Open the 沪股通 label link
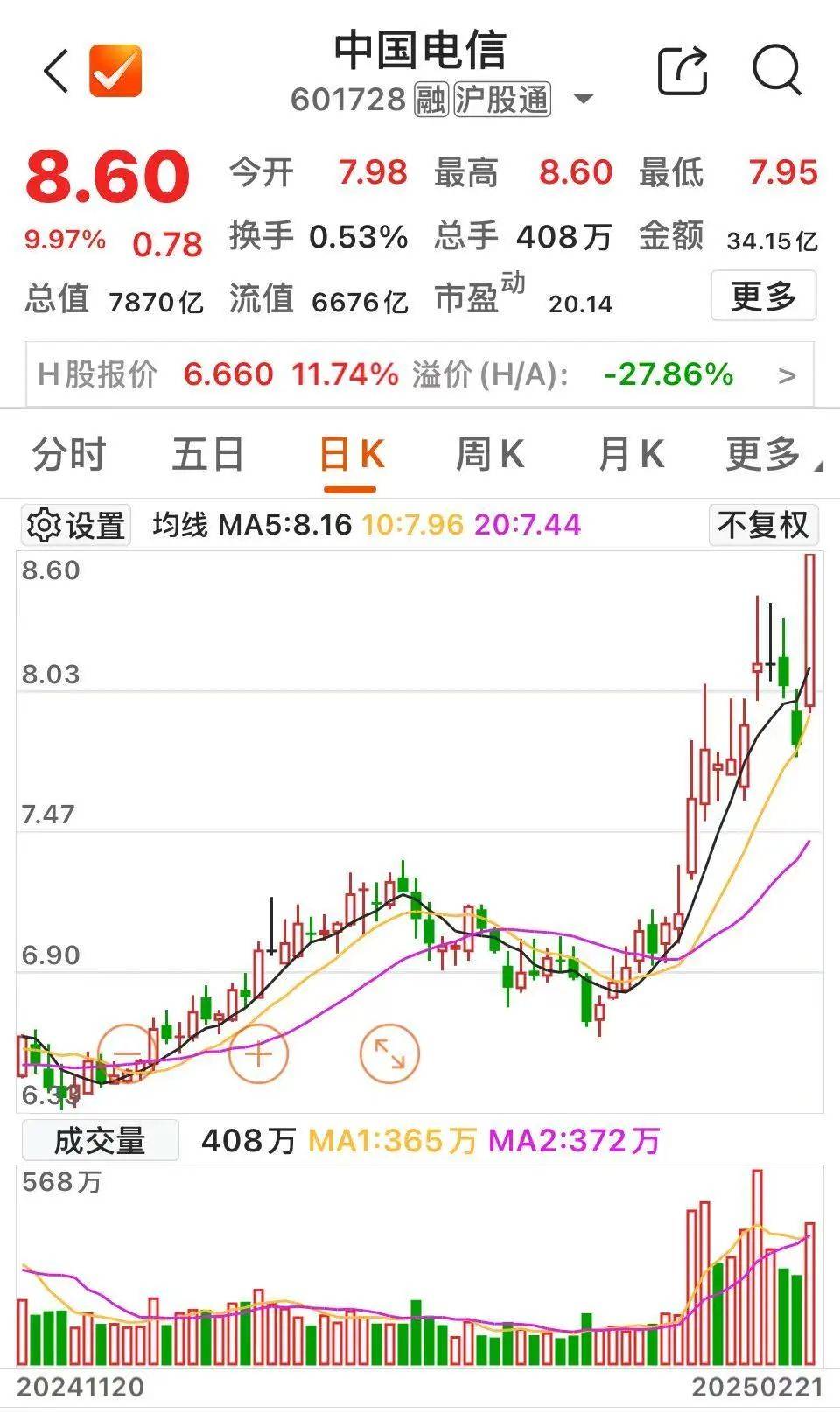 tap(500, 100)
